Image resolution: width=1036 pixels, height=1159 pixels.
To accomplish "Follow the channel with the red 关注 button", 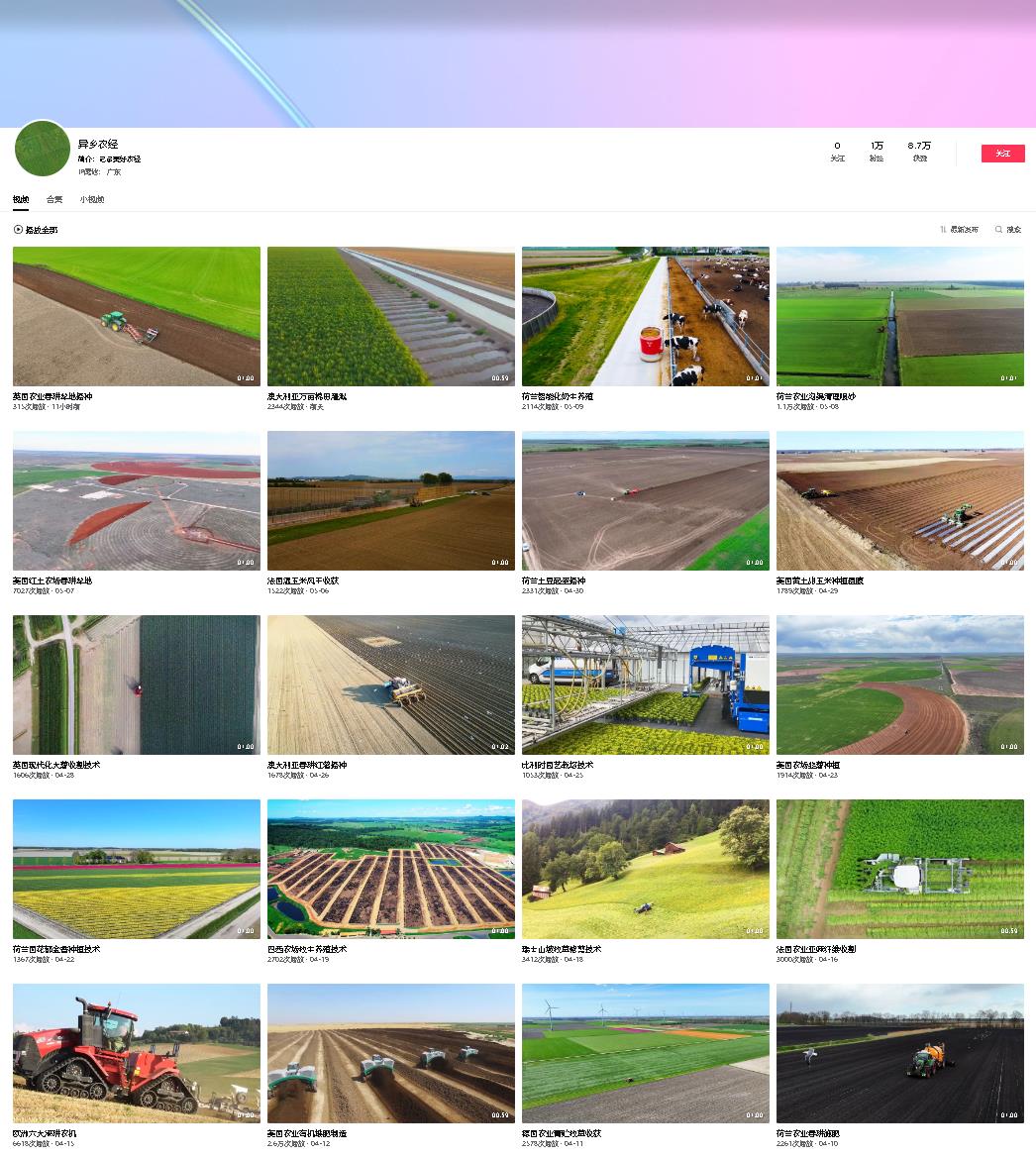I will tap(1002, 154).
